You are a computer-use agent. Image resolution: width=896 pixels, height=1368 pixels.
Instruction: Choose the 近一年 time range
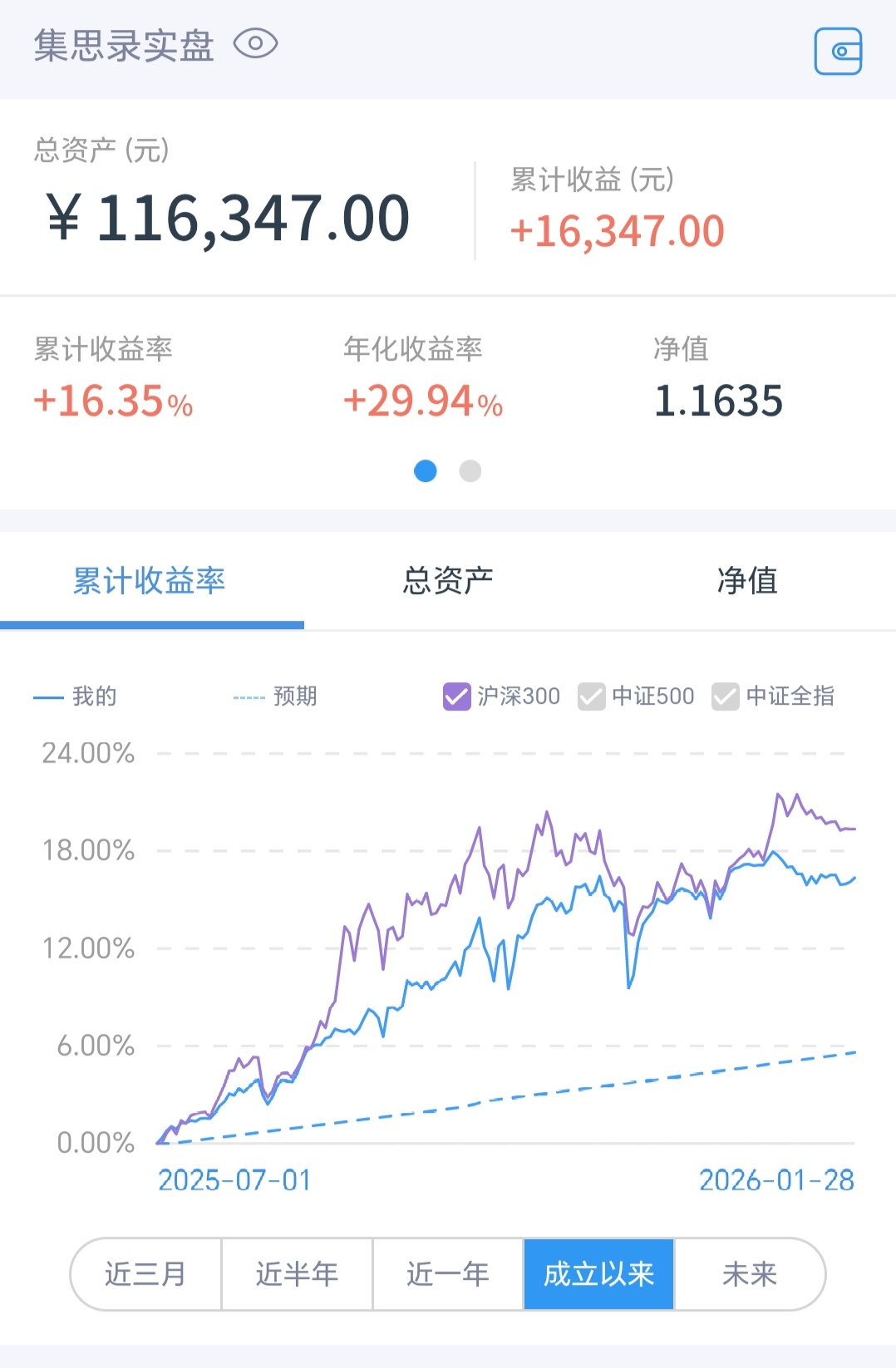(x=448, y=1274)
